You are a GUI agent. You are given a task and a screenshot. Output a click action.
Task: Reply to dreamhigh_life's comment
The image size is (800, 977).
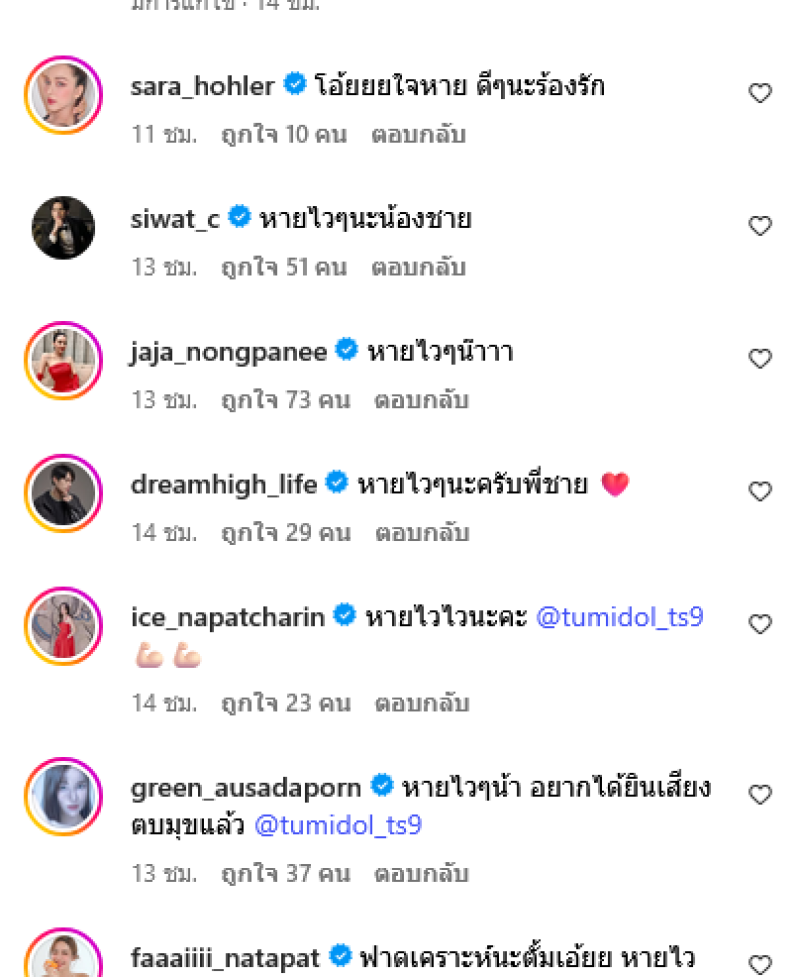(x=421, y=533)
